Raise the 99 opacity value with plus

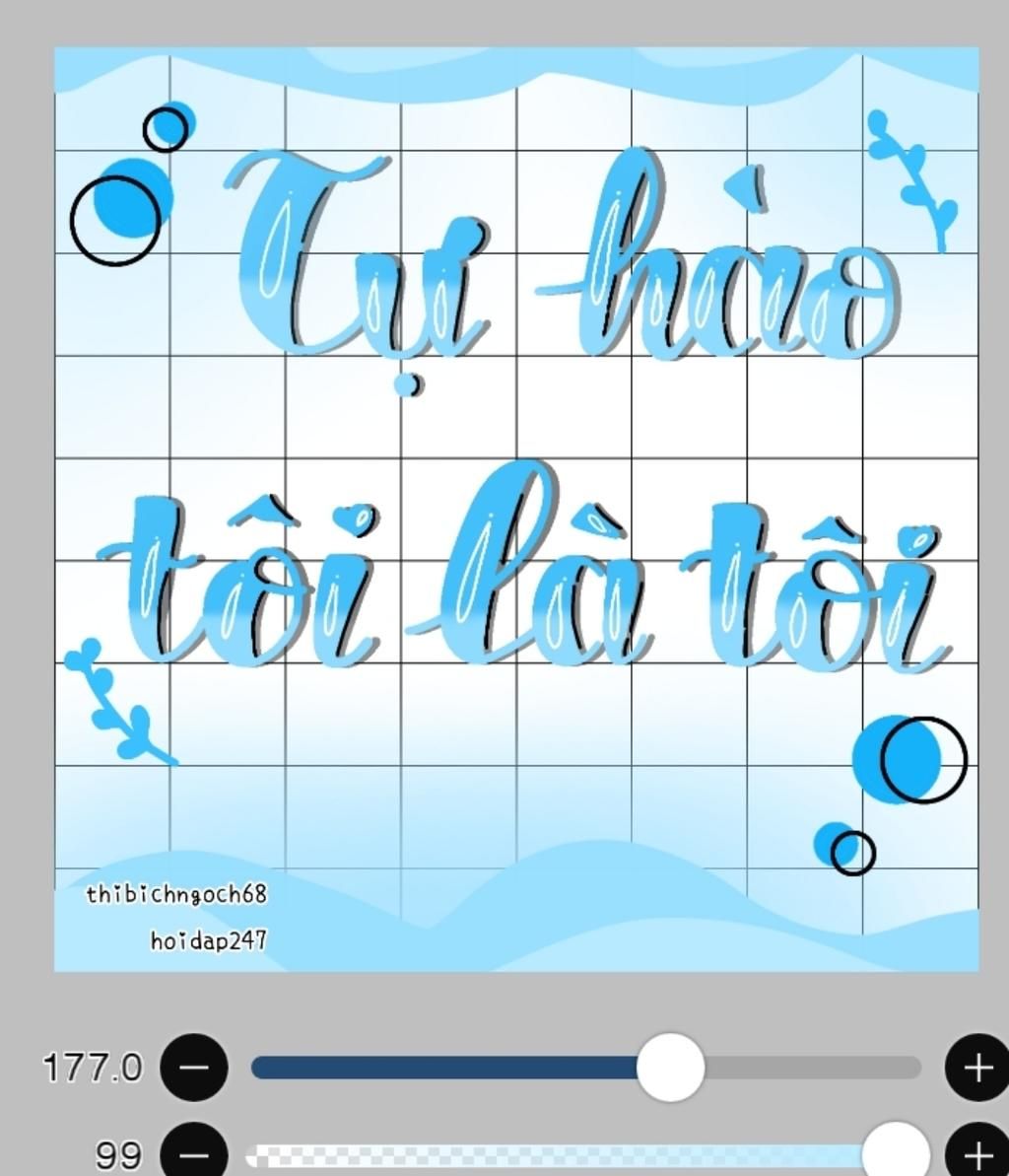pos(976,1153)
